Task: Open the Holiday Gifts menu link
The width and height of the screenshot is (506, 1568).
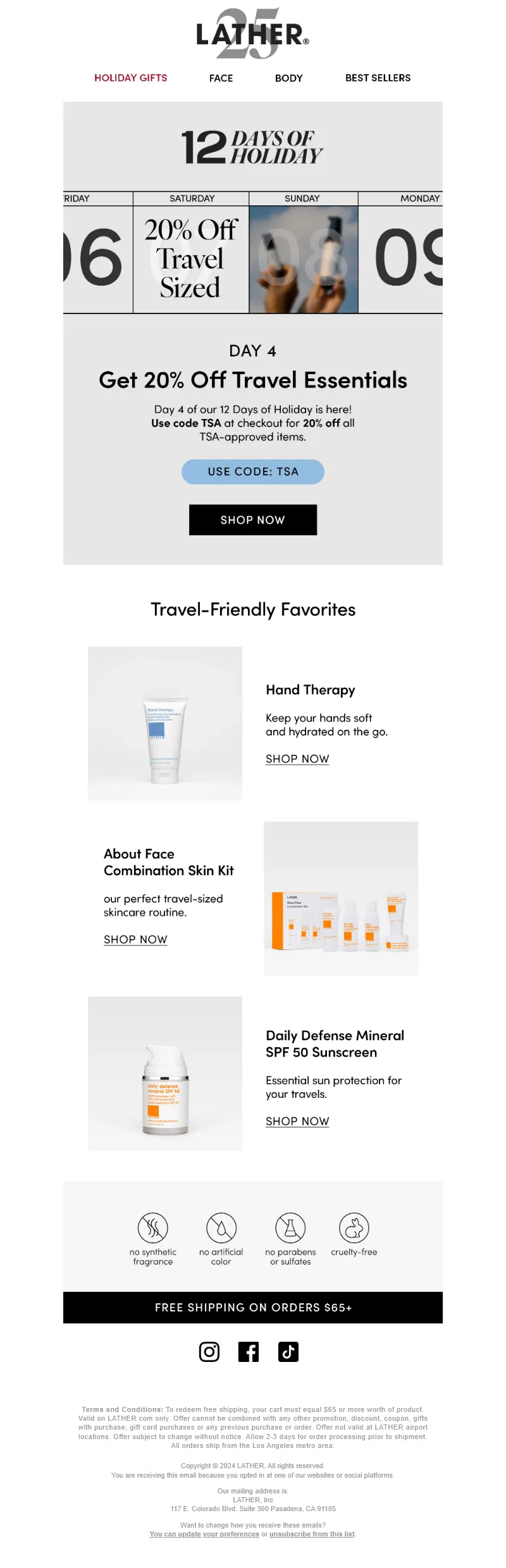Action: click(131, 78)
